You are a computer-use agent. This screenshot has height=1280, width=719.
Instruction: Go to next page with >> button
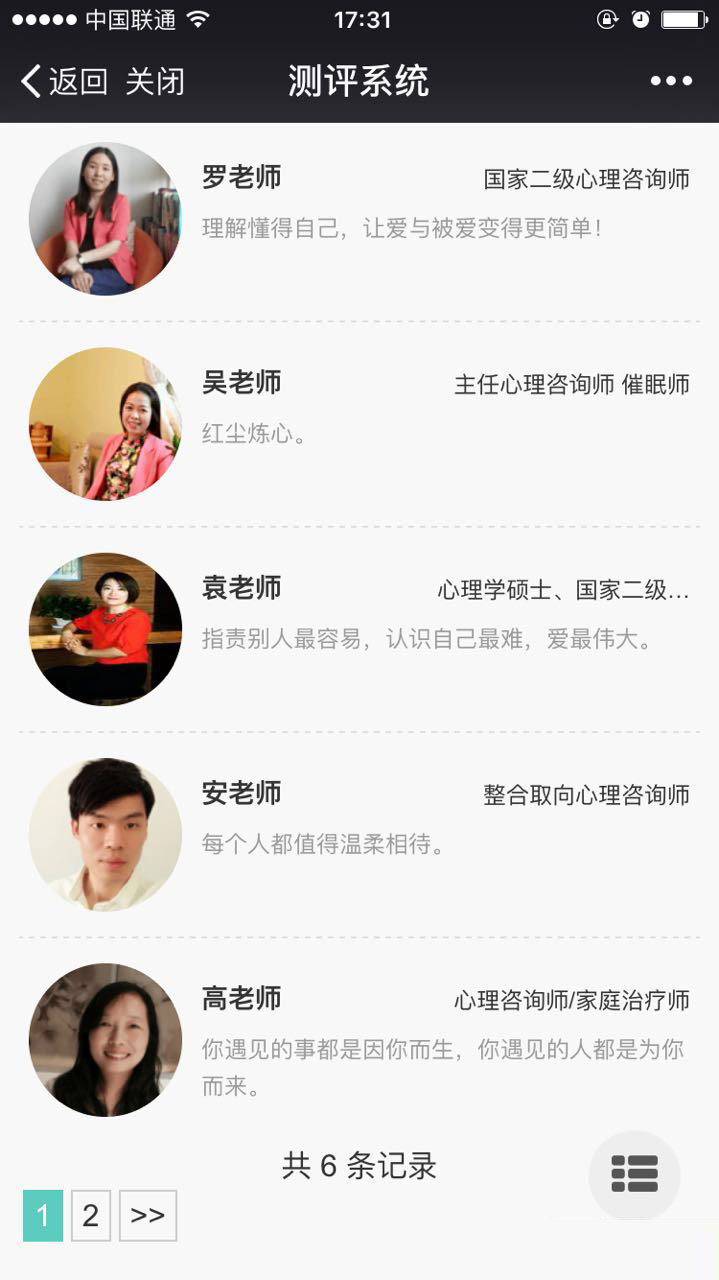click(148, 1215)
